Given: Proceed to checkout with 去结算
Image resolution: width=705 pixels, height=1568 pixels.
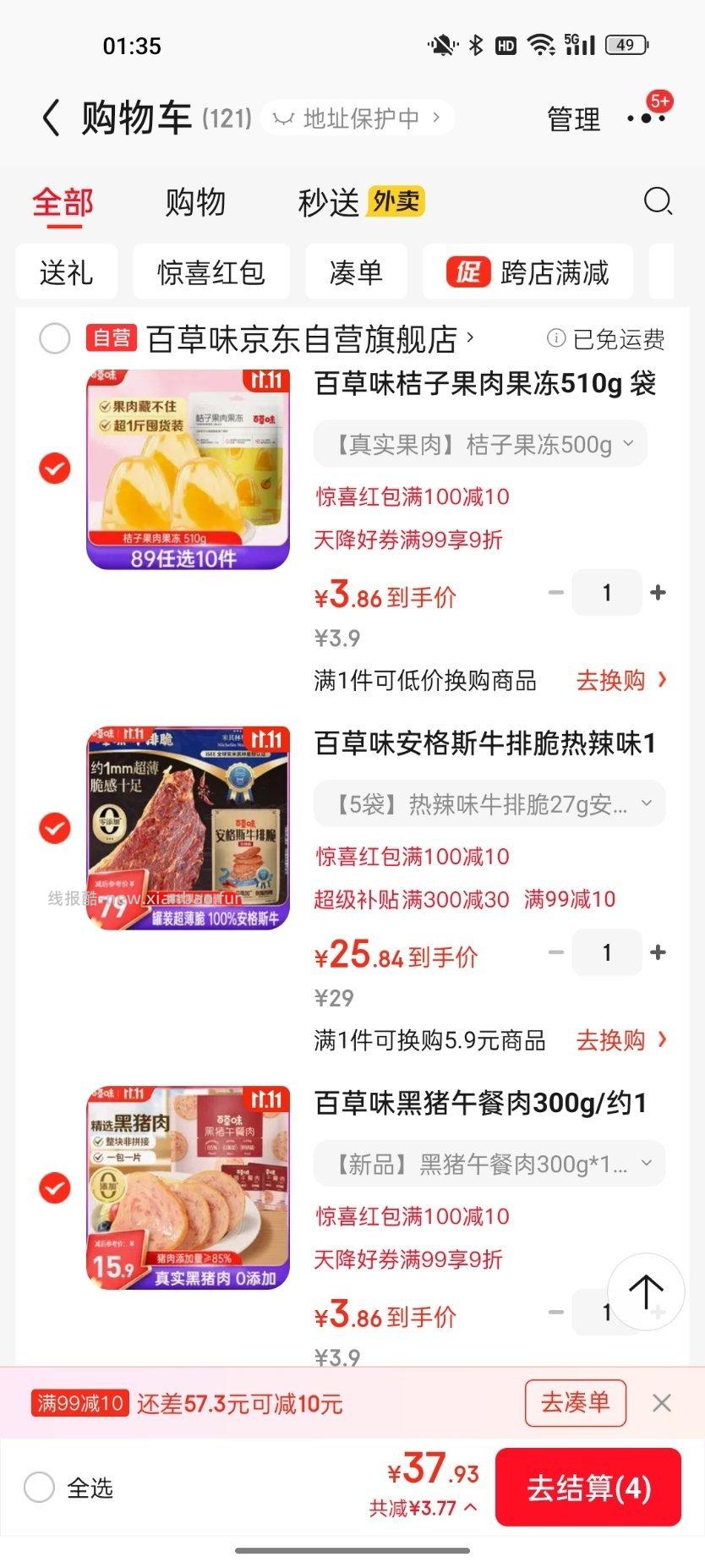Looking at the screenshot, I should point(587,1488).
